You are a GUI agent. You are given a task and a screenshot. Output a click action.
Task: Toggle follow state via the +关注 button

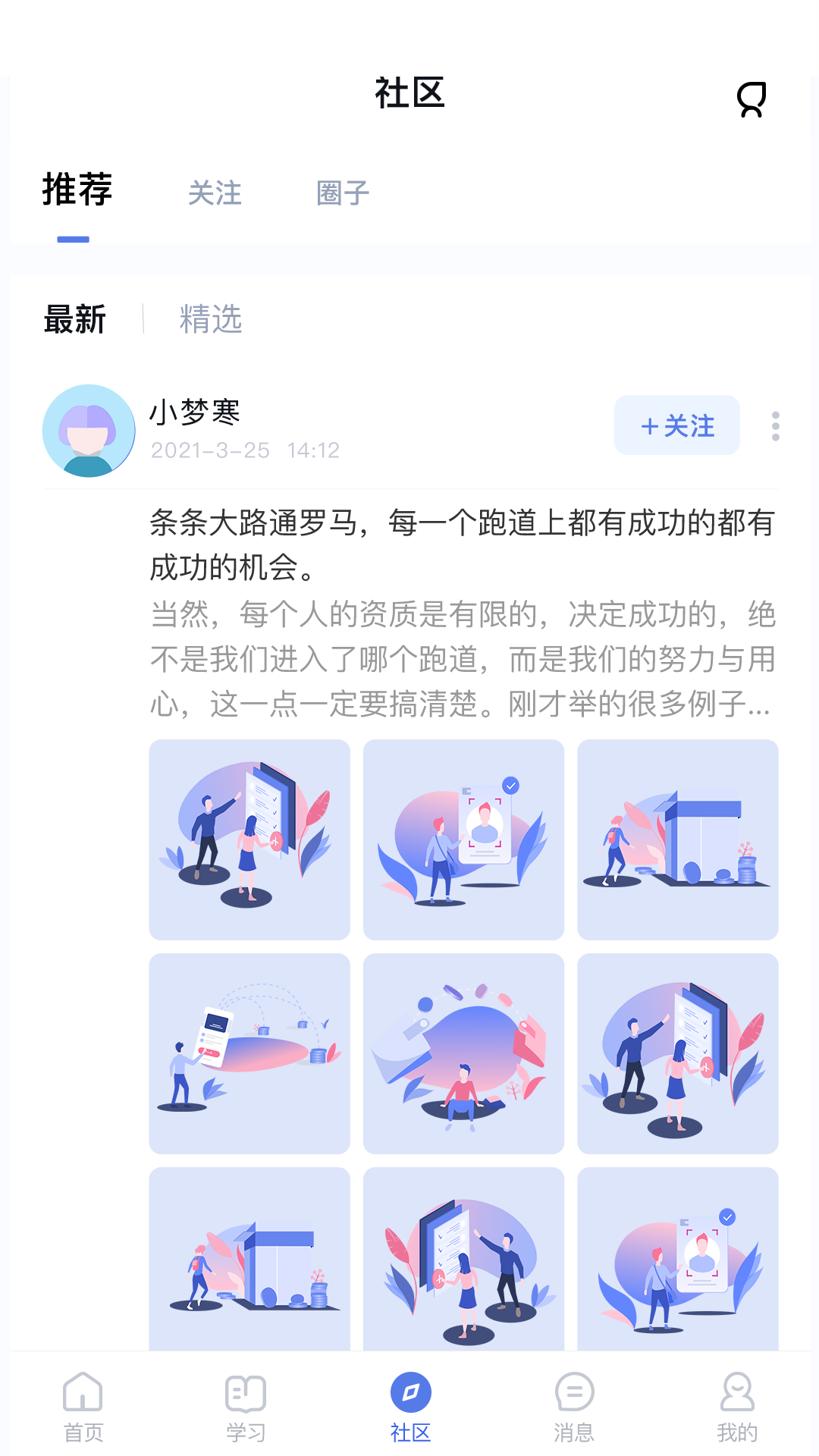coord(676,426)
